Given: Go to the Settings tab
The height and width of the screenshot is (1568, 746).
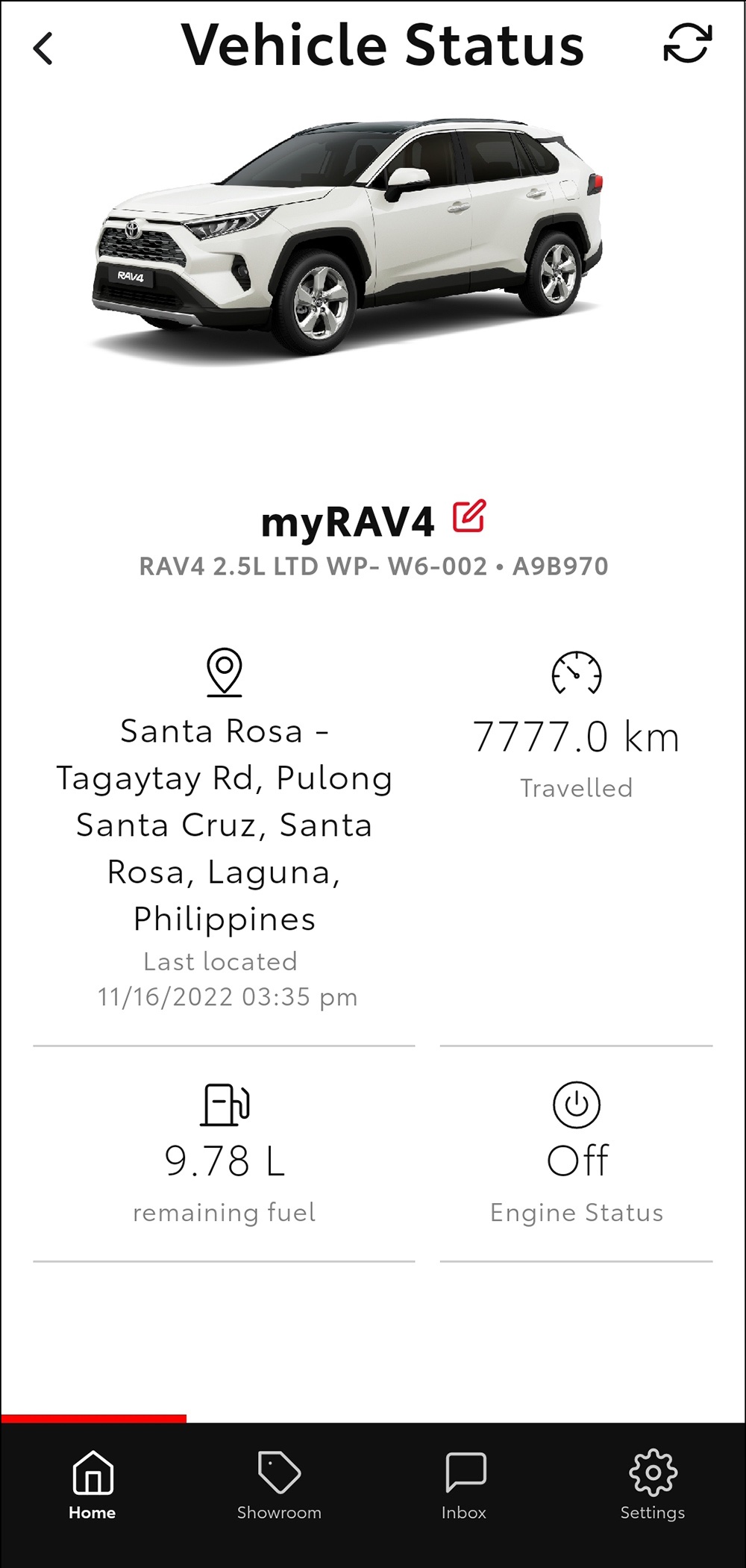Looking at the screenshot, I should click(653, 1485).
